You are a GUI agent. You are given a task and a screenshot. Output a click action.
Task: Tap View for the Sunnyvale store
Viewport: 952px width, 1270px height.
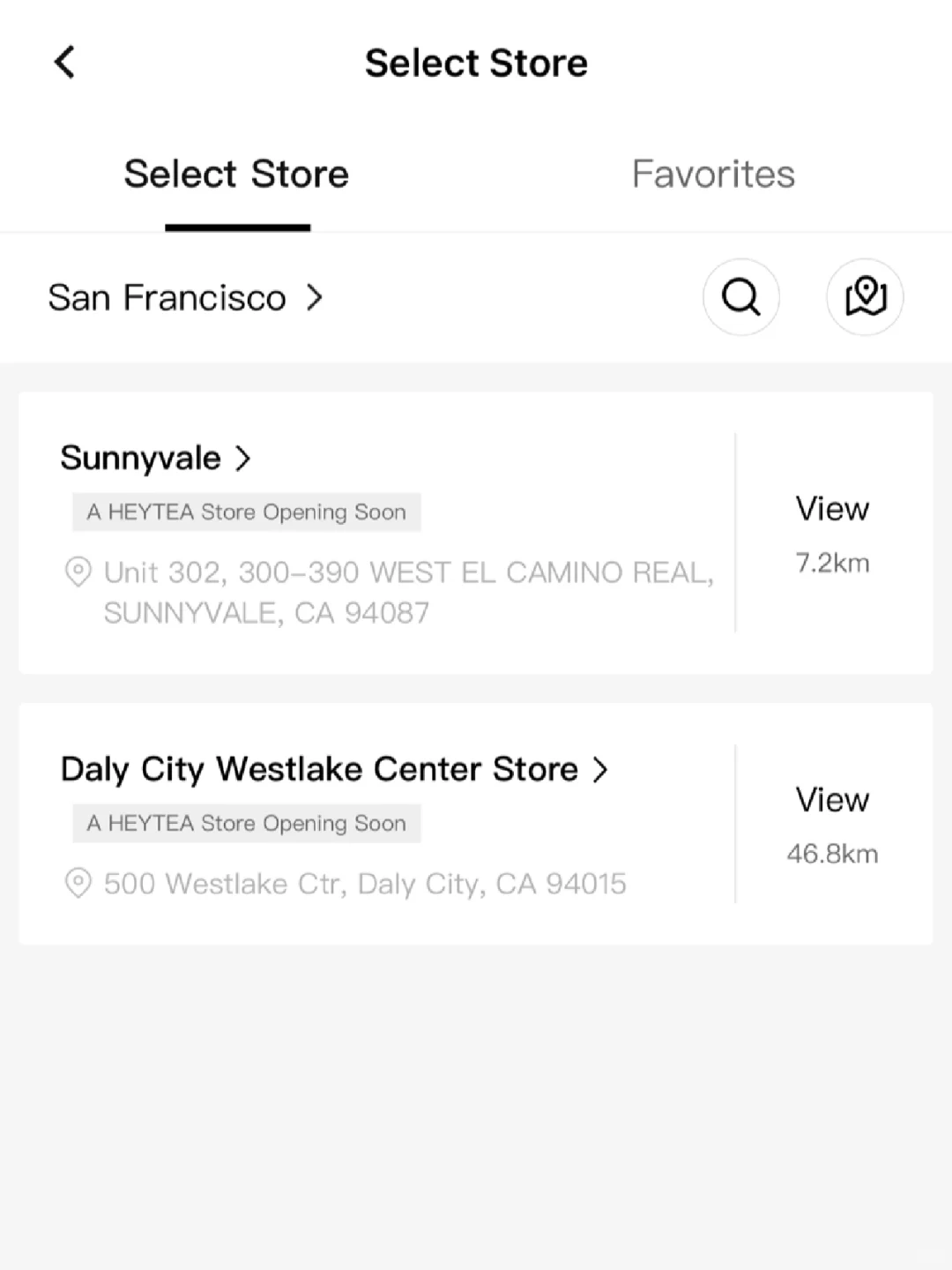point(832,510)
